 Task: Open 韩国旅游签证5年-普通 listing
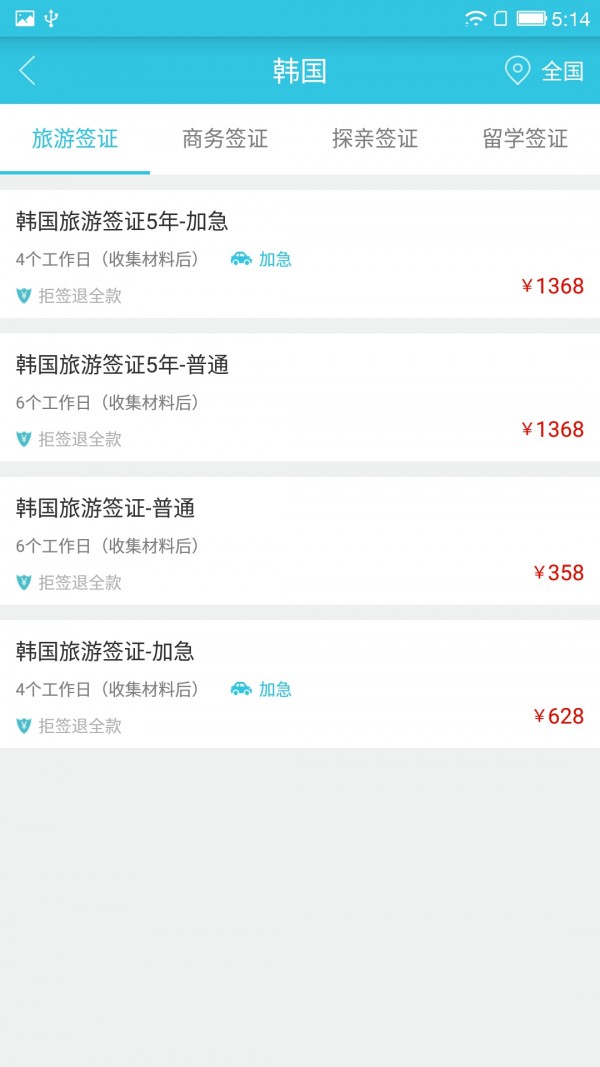coord(300,398)
